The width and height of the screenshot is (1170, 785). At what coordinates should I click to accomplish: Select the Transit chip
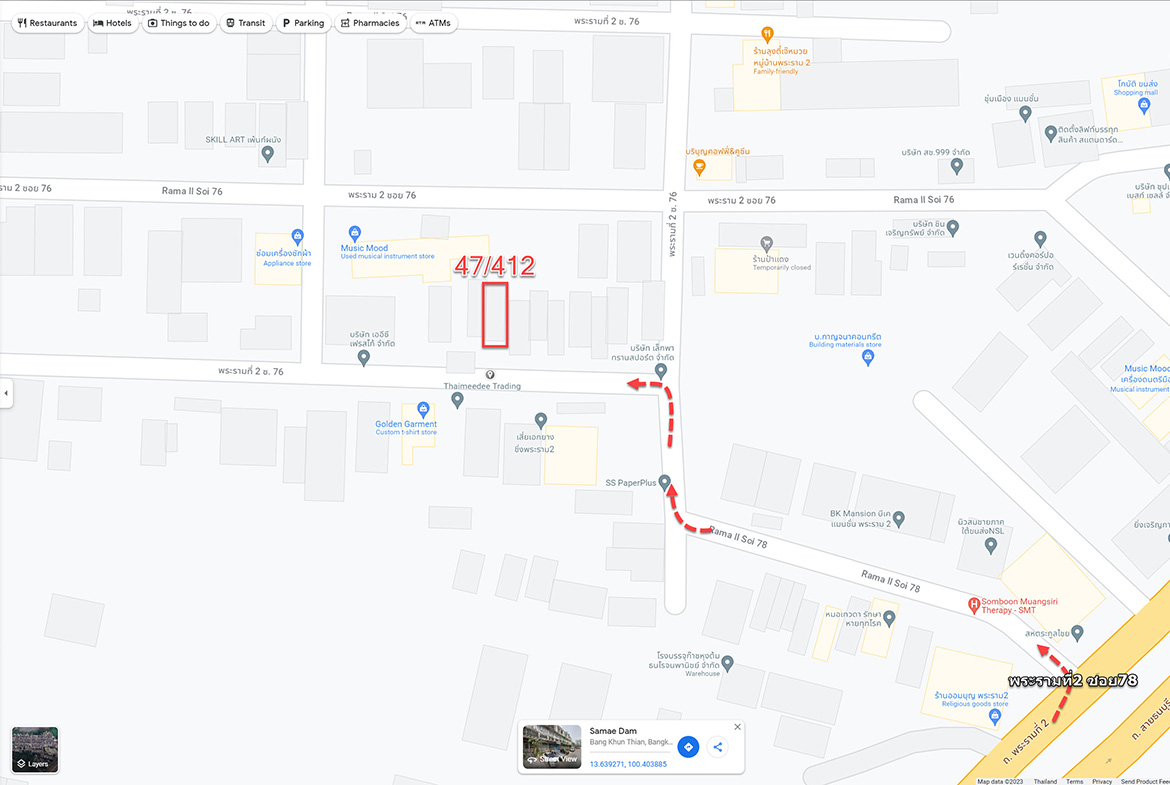(245, 23)
